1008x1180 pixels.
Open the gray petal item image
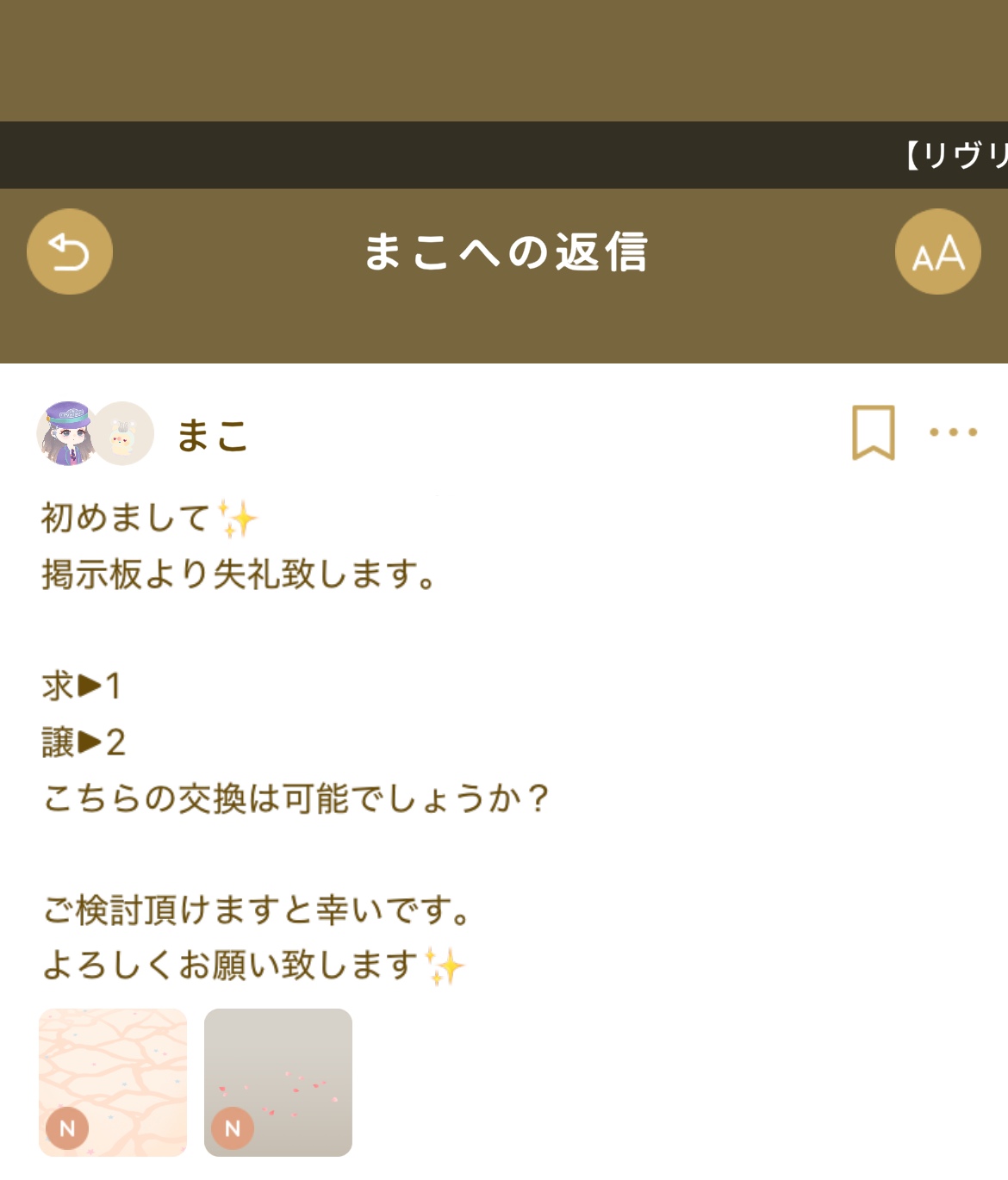pos(278,1082)
